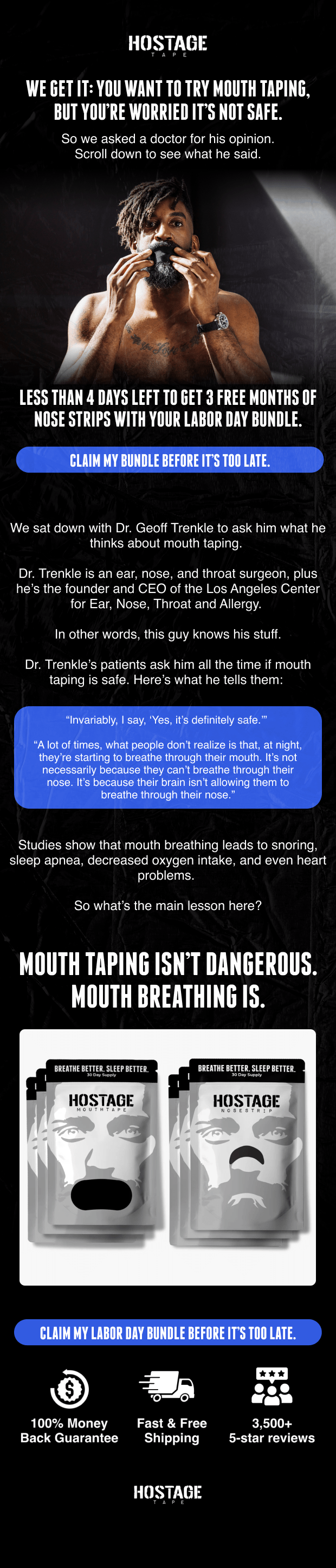The height and width of the screenshot is (1568, 336).
Task: Open the Hostage Tape product bundle image
Action: pyautogui.click(x=167, y=1157)
